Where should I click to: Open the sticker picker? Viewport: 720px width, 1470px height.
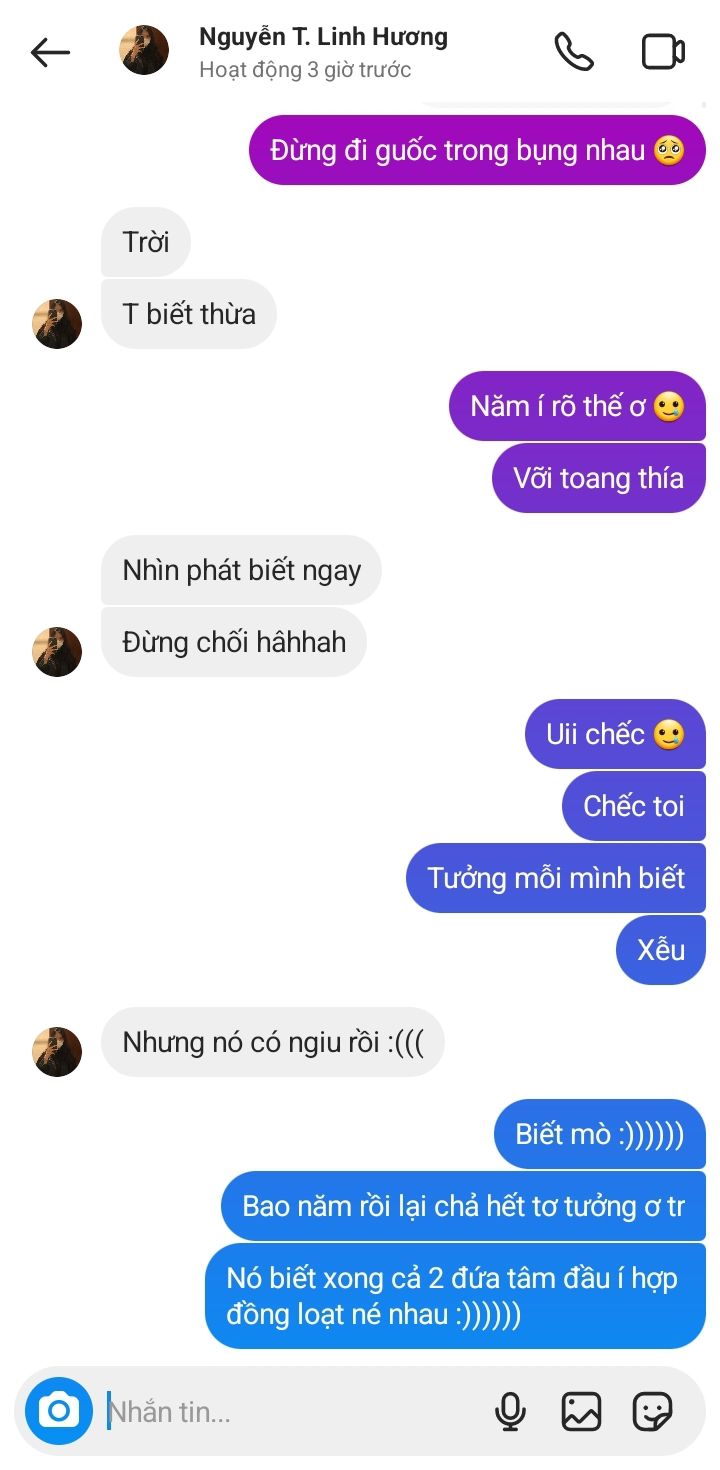[x=652, y=1412]
